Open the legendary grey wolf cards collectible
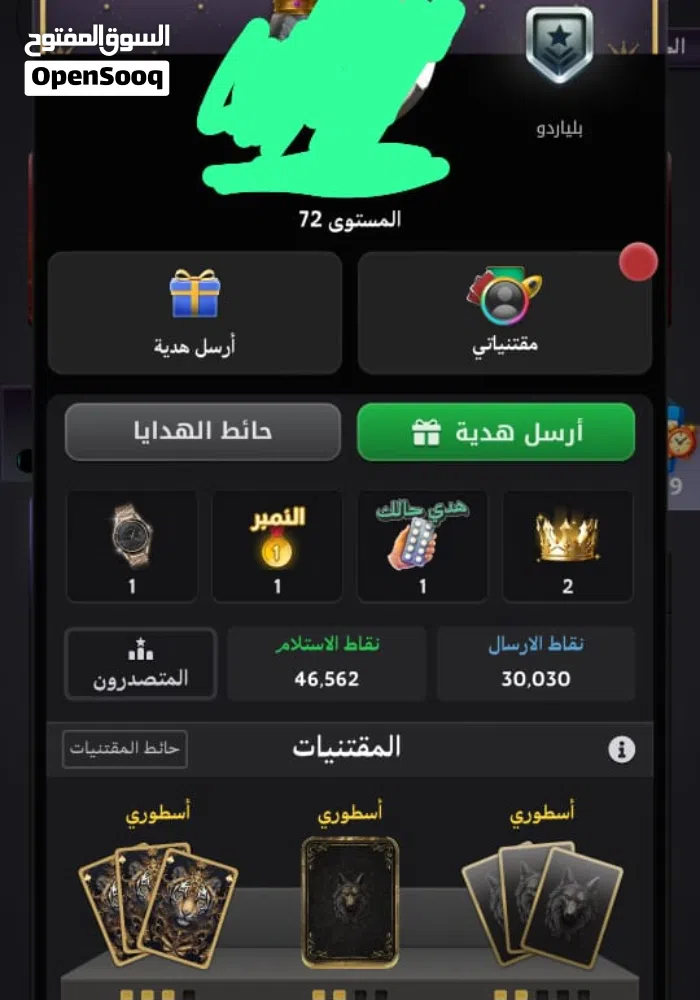Viewport: 700px width, 1000px height. [542, 902]
